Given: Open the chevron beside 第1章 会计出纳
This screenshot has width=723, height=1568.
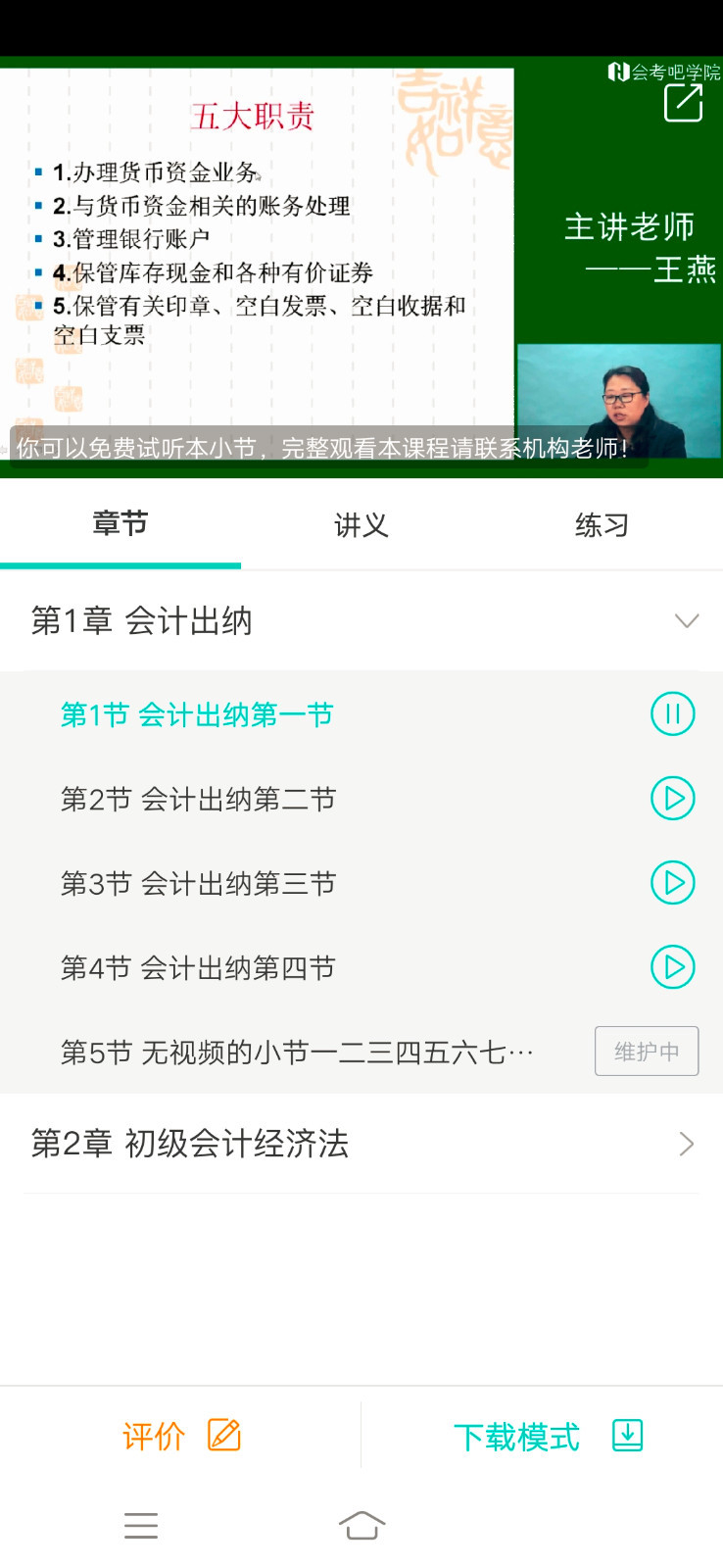Looking at the screenshot, I should coord(687,620).
